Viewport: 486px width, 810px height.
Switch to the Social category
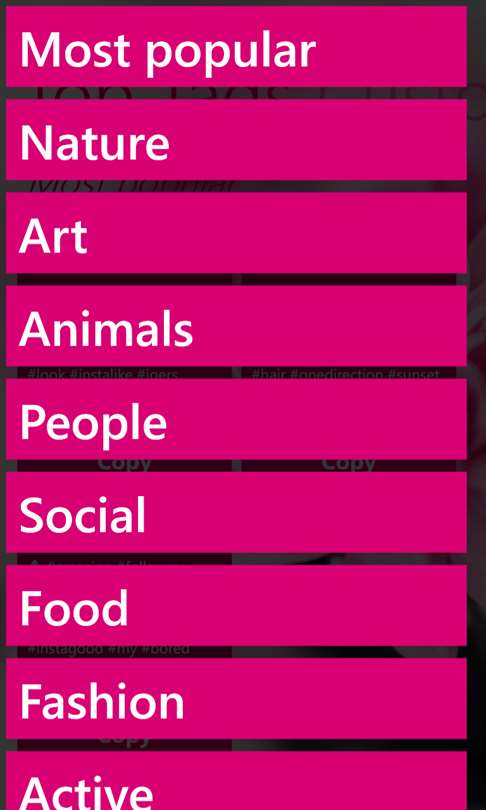(x=236, y=512)
